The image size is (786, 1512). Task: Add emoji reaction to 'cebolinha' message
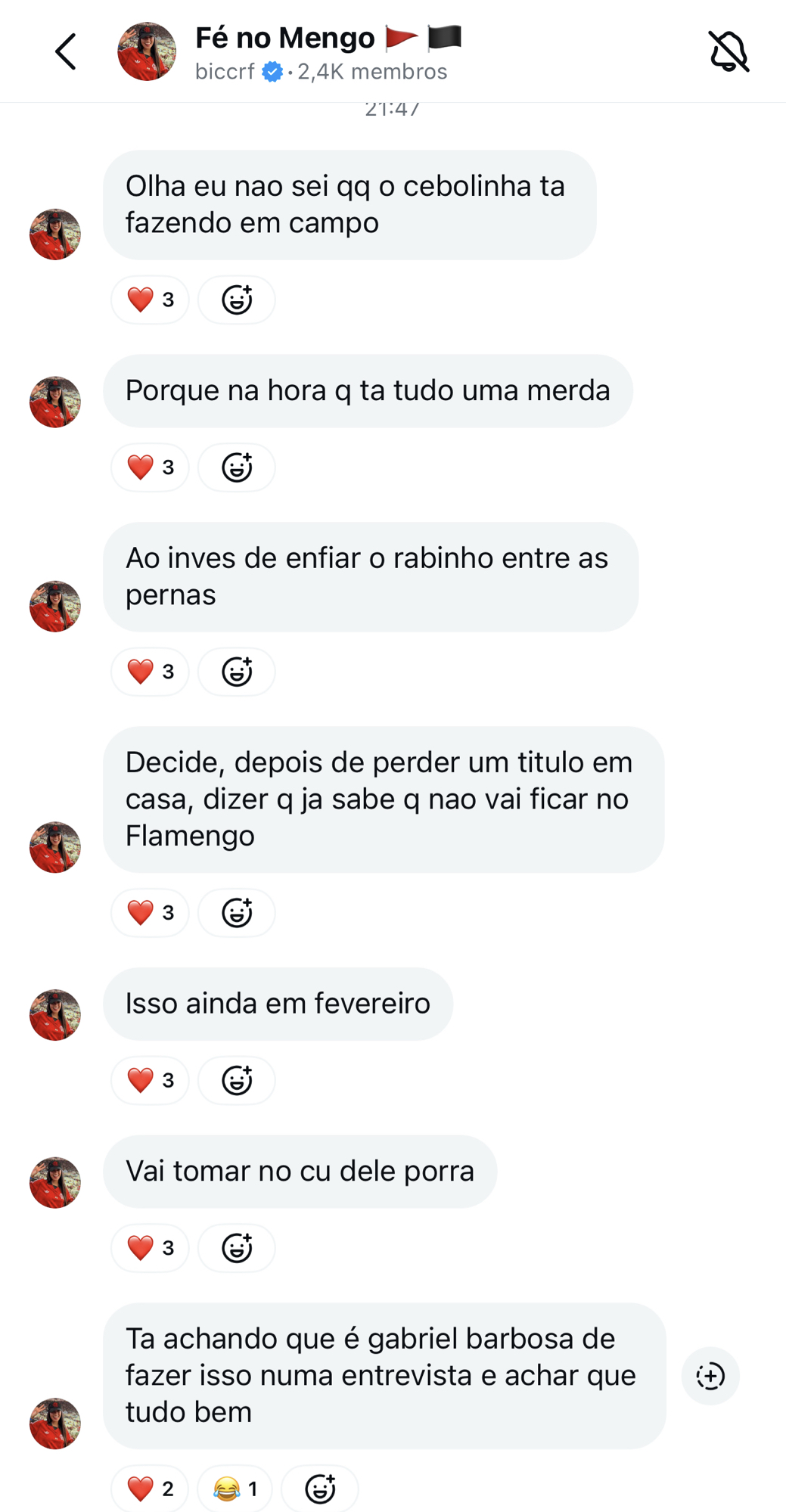(237, 300)
